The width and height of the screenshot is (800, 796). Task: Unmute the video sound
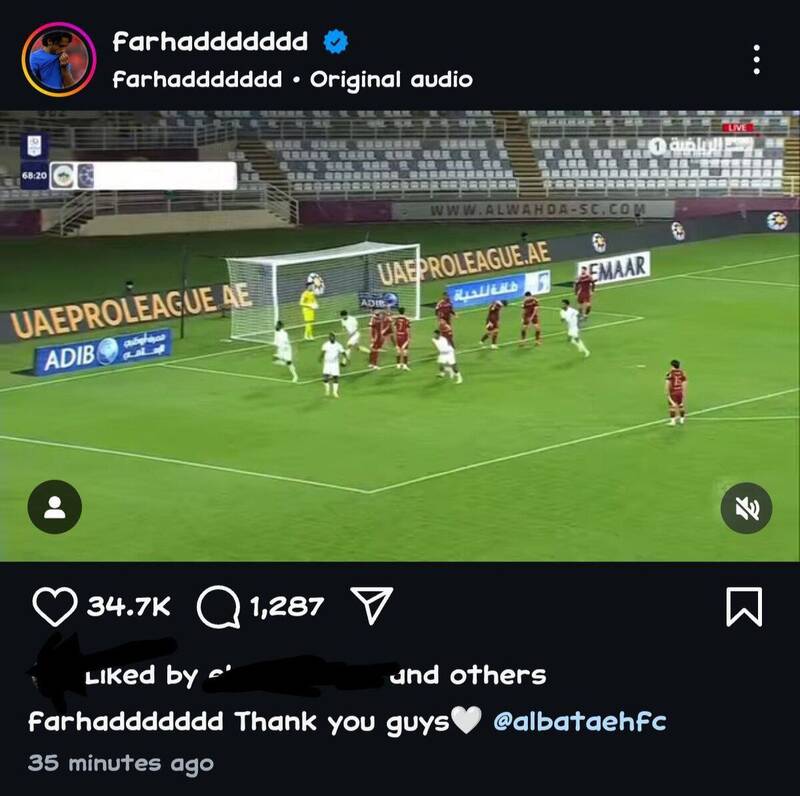point(746,508)
